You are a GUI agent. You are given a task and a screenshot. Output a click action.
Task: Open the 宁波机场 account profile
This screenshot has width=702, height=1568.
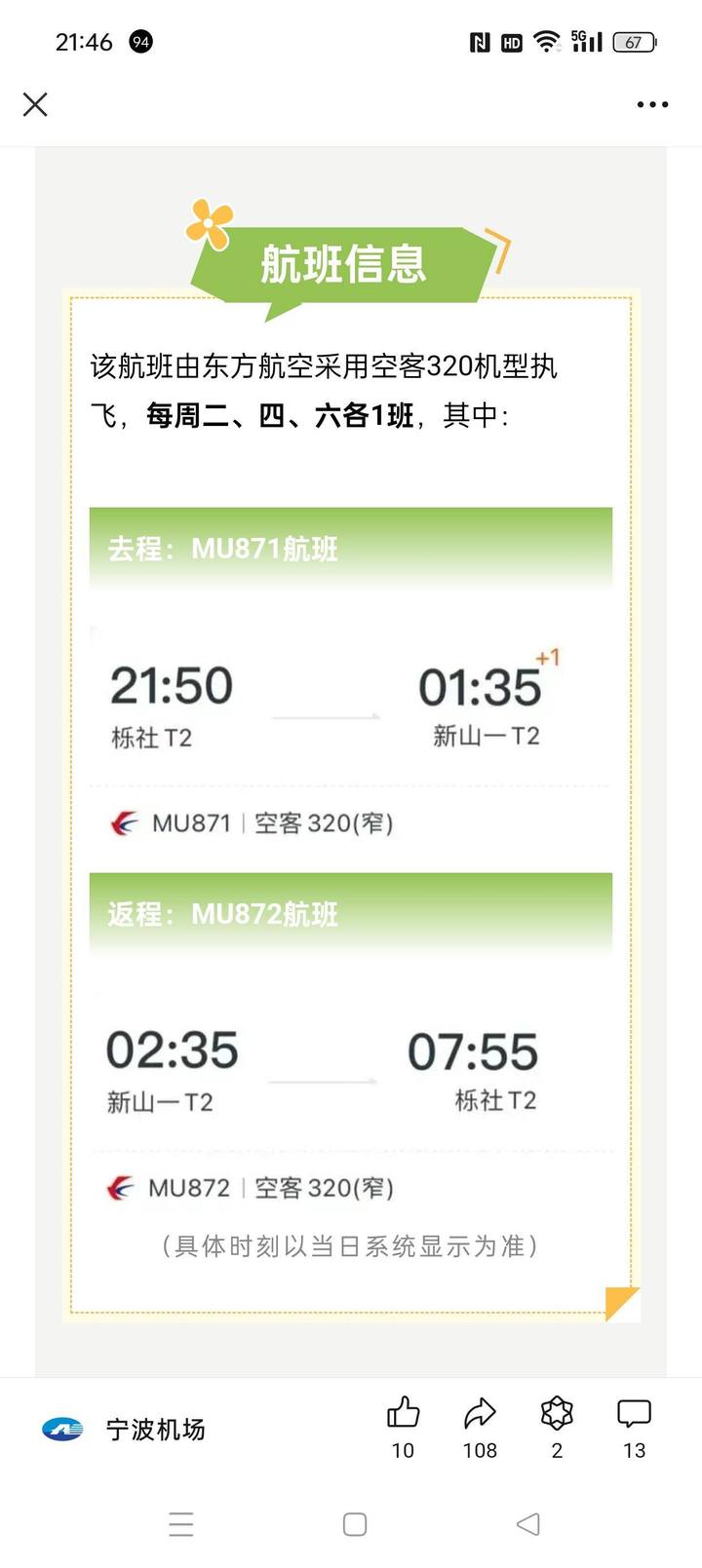click(x=124, y=1430)
